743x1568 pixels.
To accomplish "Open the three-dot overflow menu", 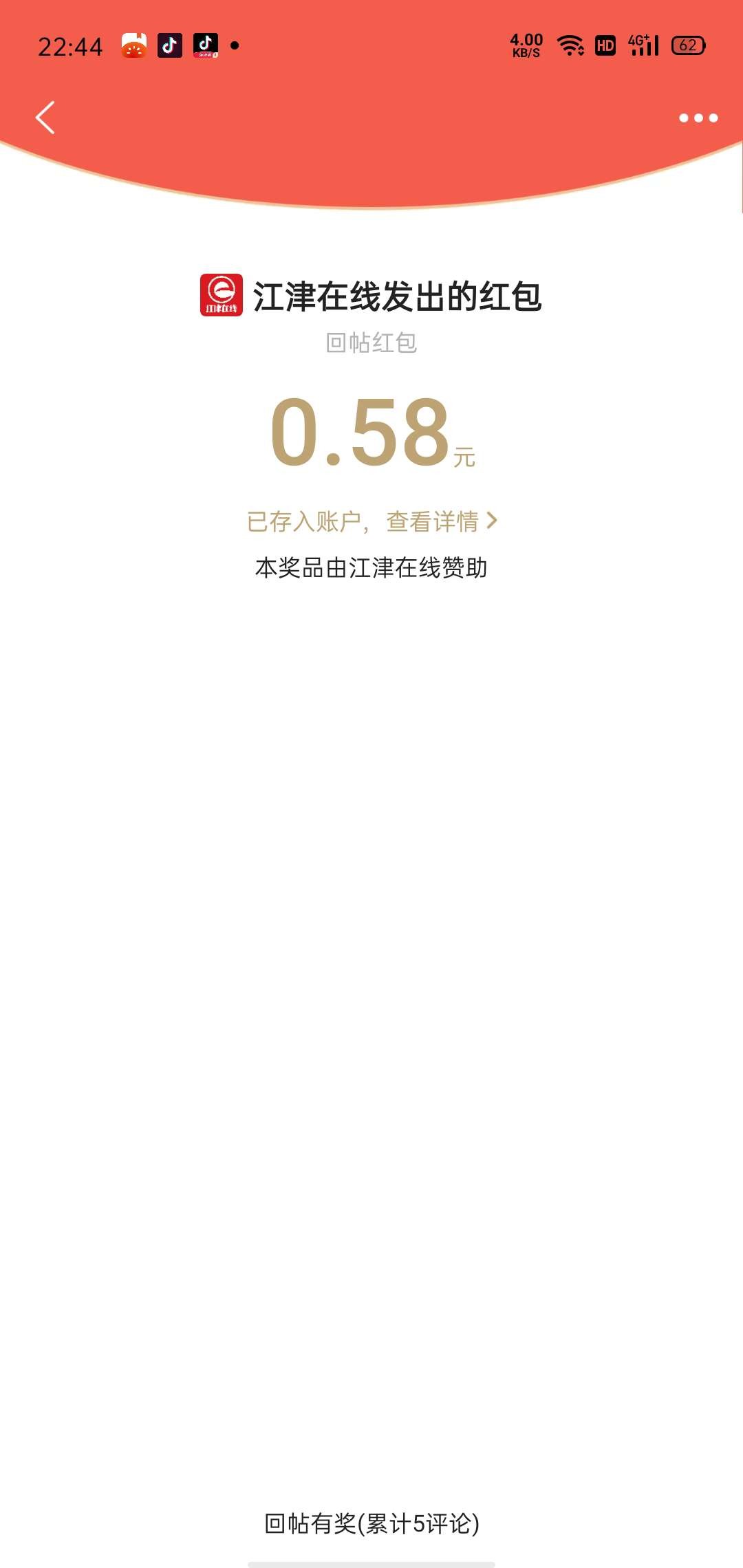I will tap(698, 118).
